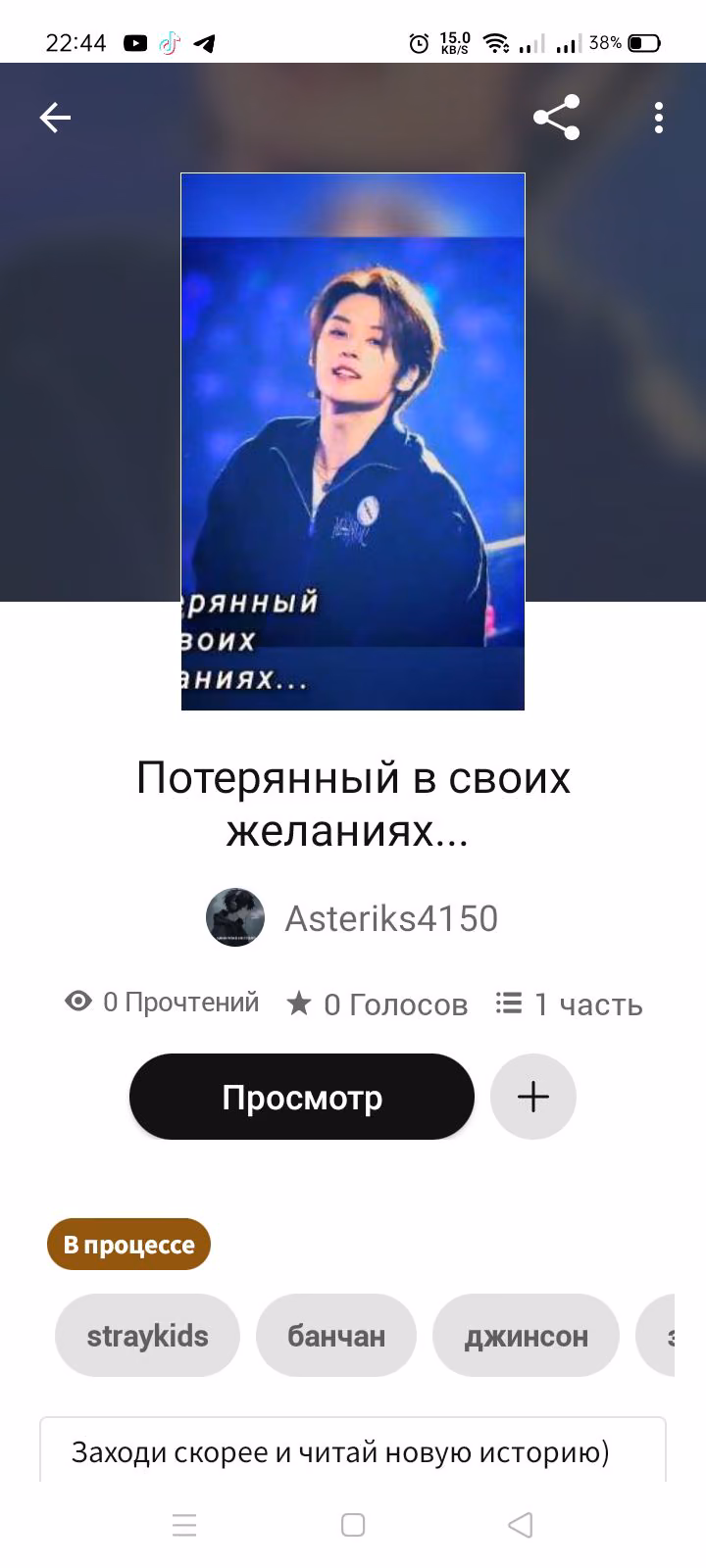Open author Asteriks4150's profile

tap(353, 918)
